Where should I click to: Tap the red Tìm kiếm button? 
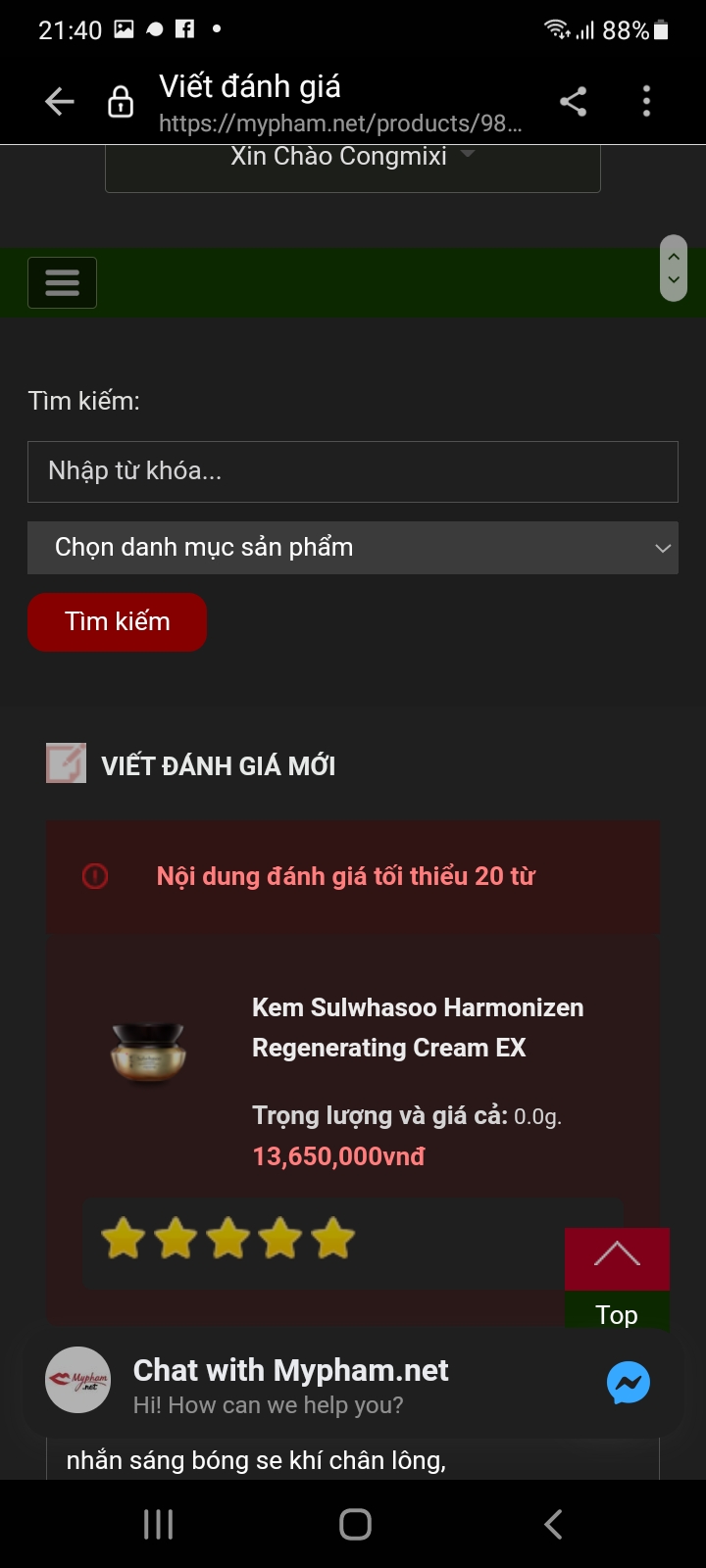tap(117, 622)
